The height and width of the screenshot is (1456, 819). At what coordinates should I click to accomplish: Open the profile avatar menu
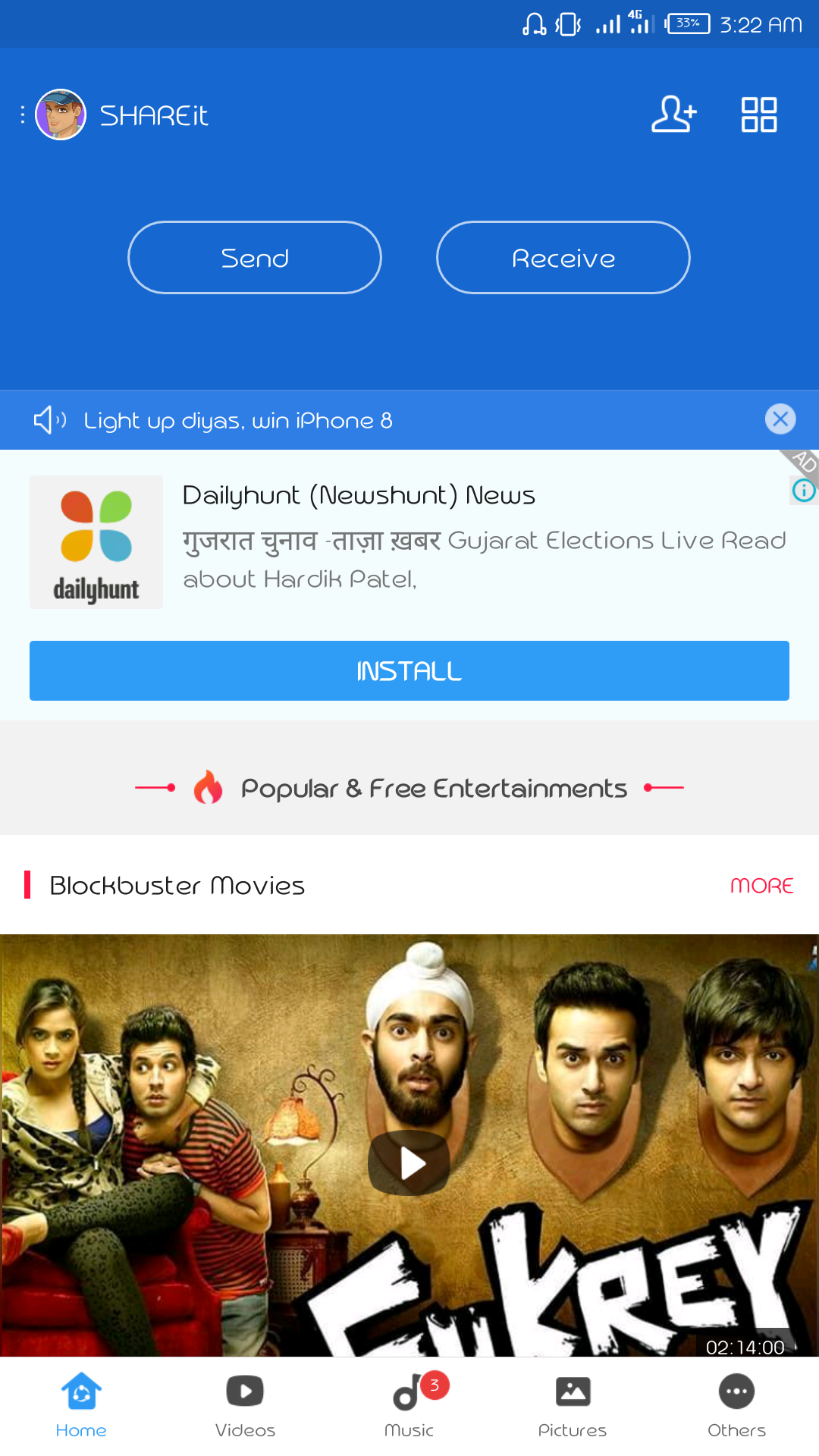coord(61,115)
